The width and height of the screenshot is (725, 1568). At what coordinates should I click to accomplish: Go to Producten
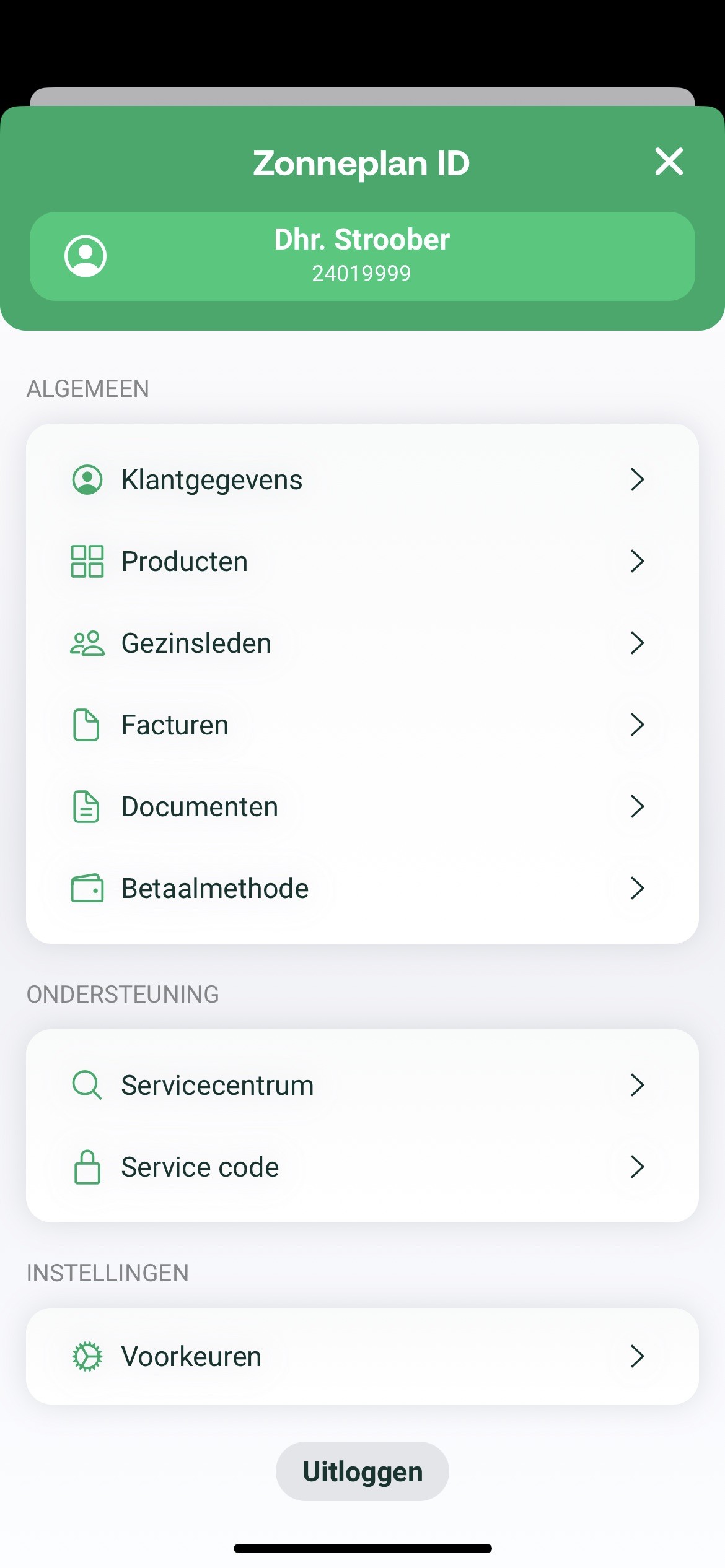(x=362, y=562)
